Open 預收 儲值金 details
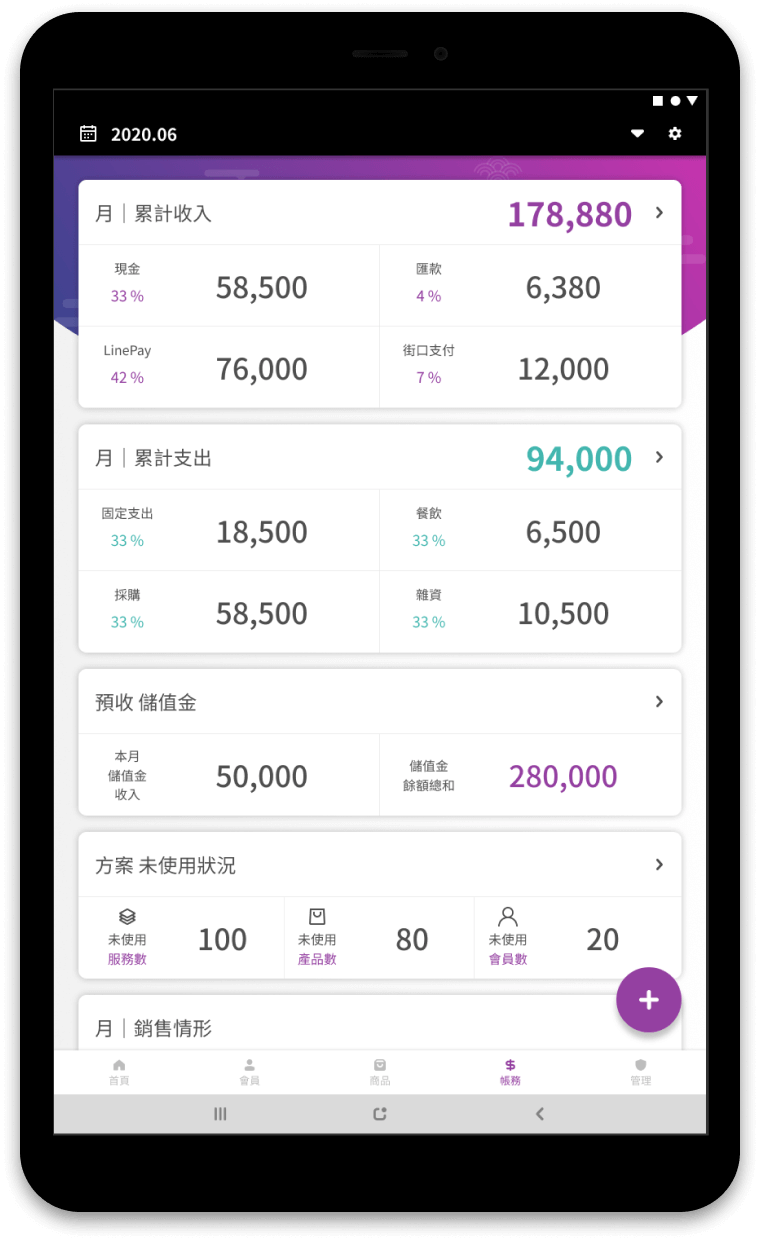This screenshot has height=1240, width=760. (x=659, y=702)
